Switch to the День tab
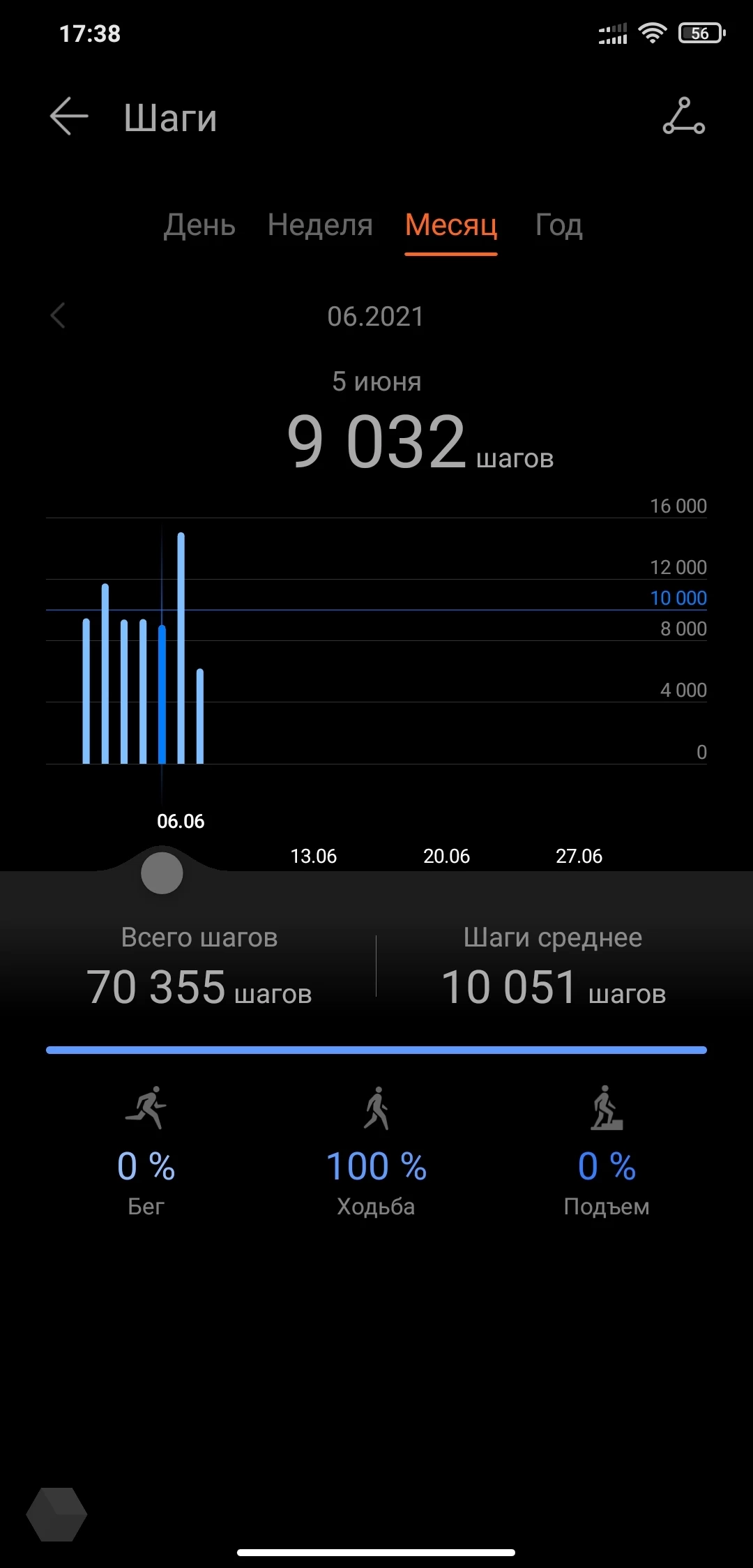 click(x=199, y=225)
